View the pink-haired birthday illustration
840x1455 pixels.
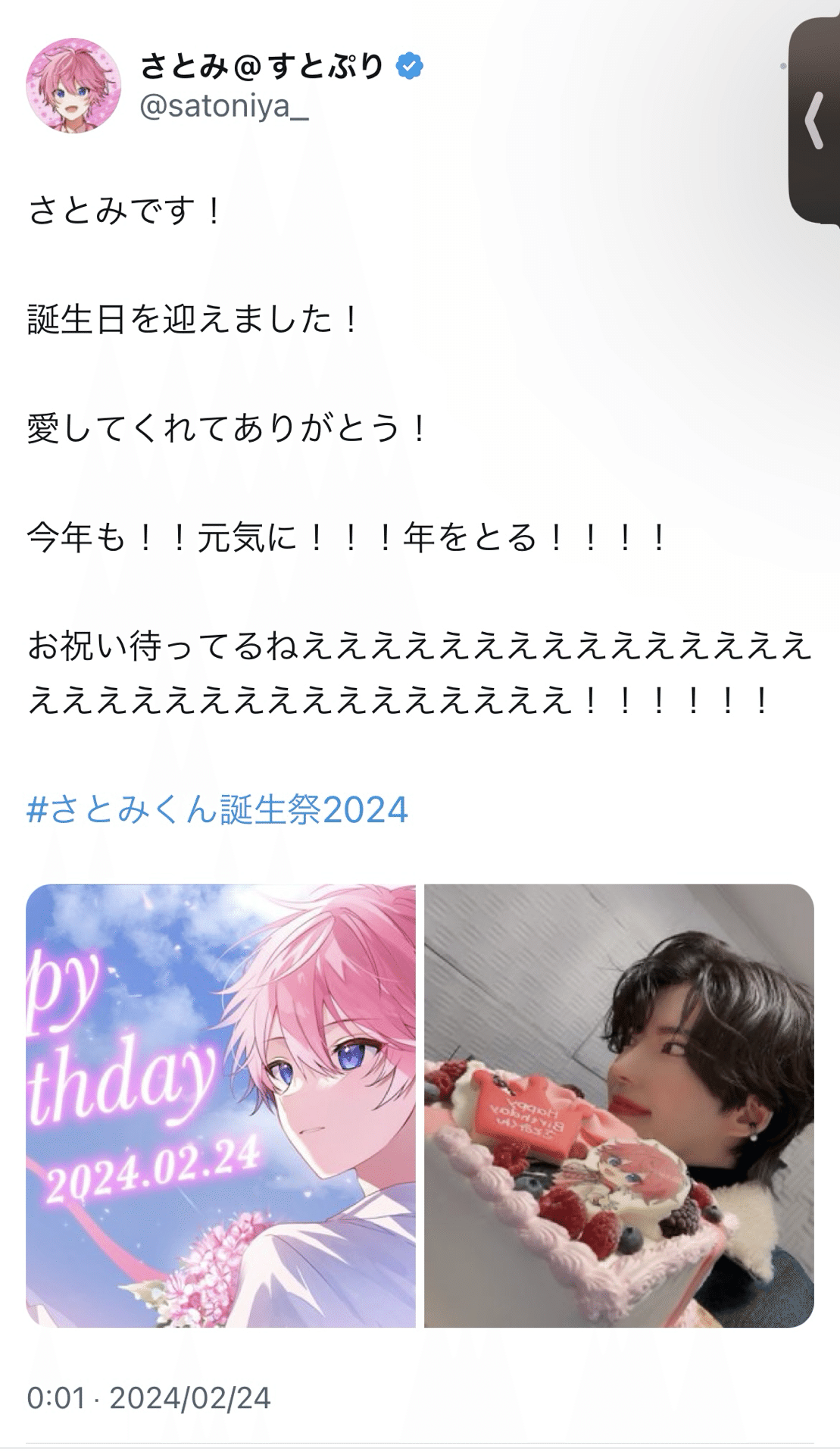(x=220, y=1105)
